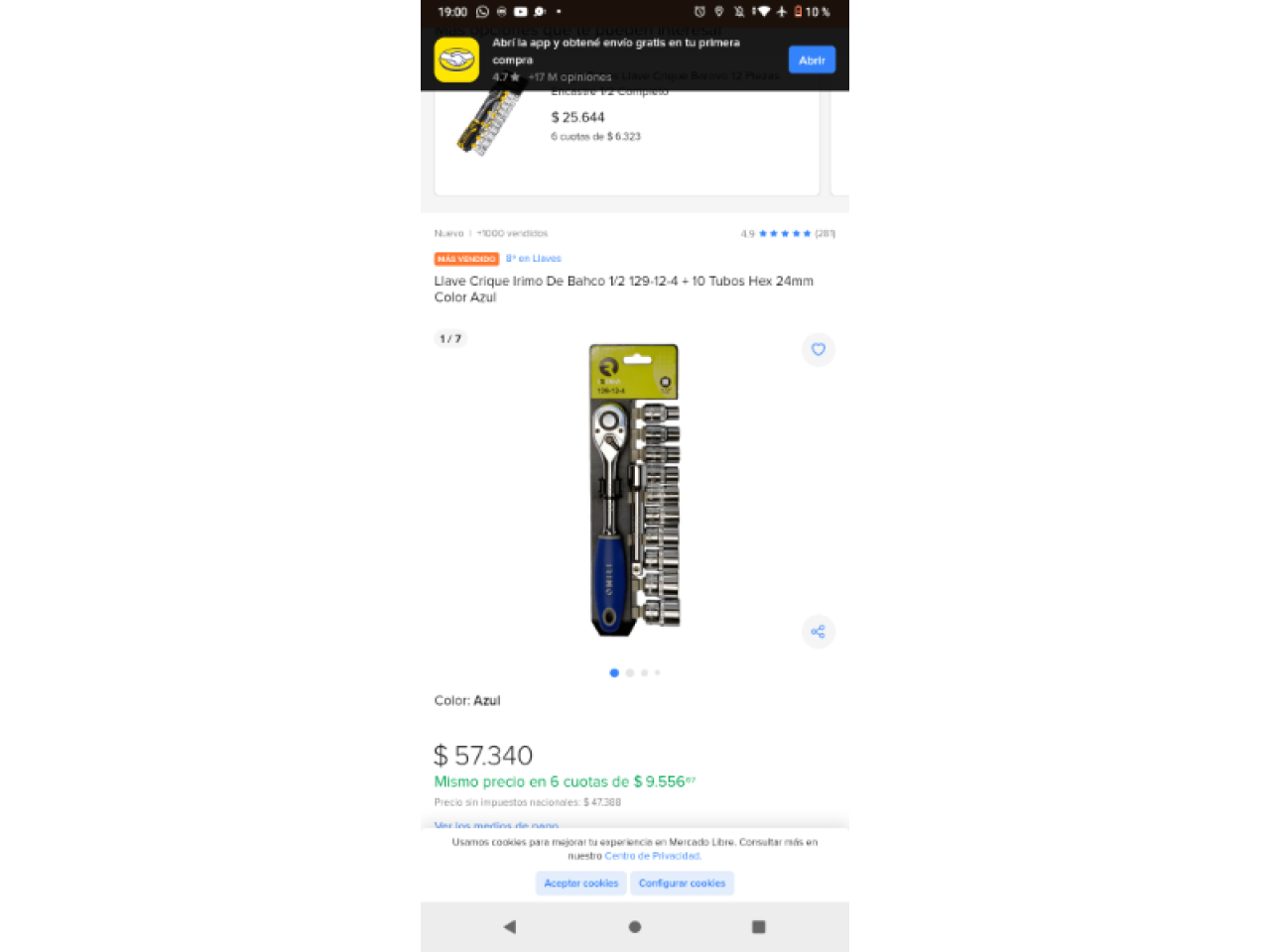Share this product listing
This screenshot has width=1270, height=952.
(x=818, y=632)
